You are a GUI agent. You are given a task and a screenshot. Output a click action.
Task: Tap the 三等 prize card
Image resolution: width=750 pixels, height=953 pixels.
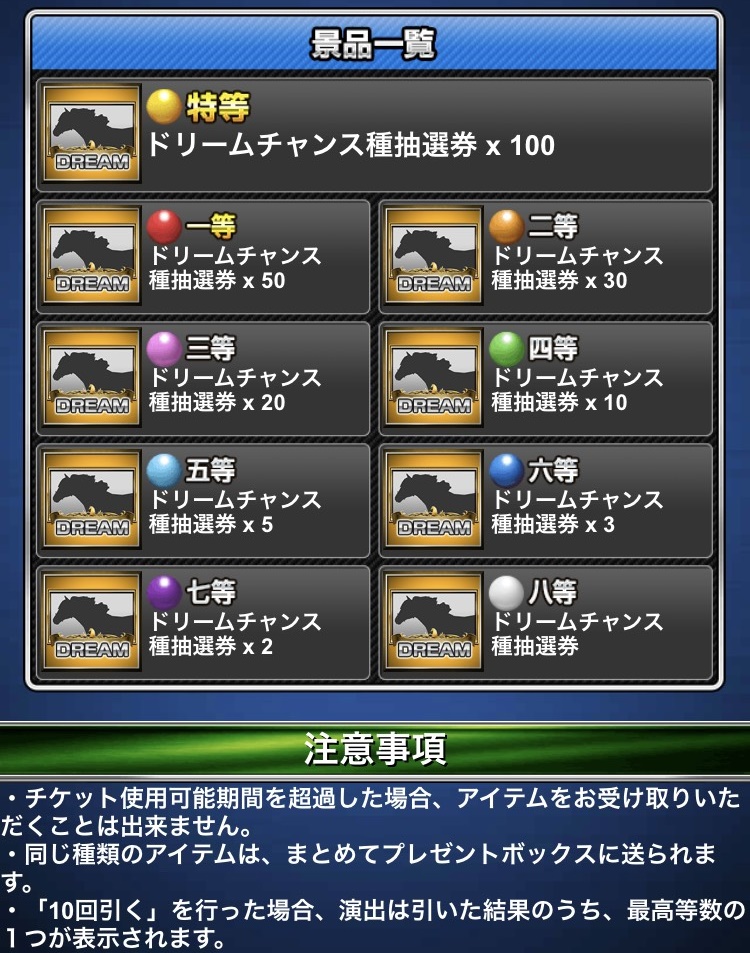tap(203, 379)
